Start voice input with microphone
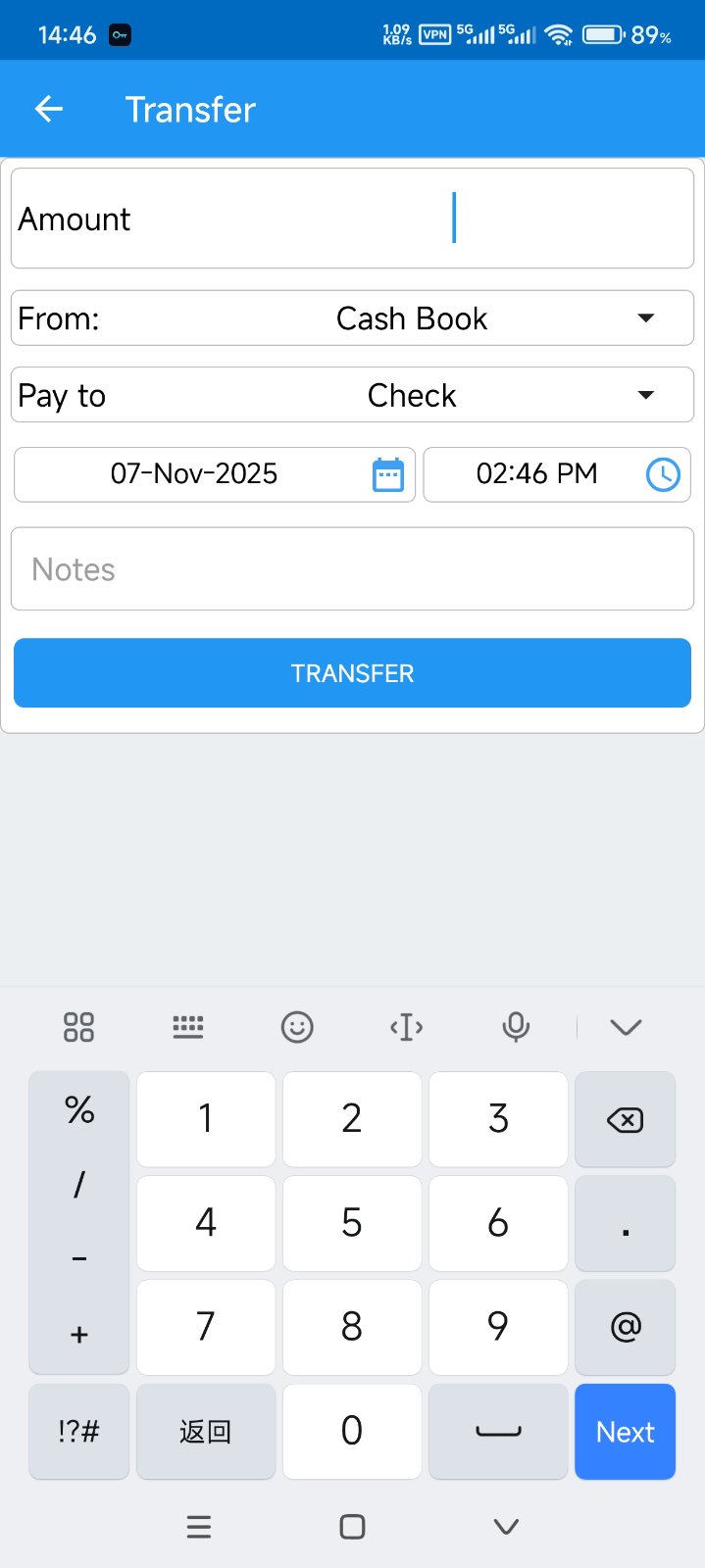705x1568 pixels. click(516, 1027)
